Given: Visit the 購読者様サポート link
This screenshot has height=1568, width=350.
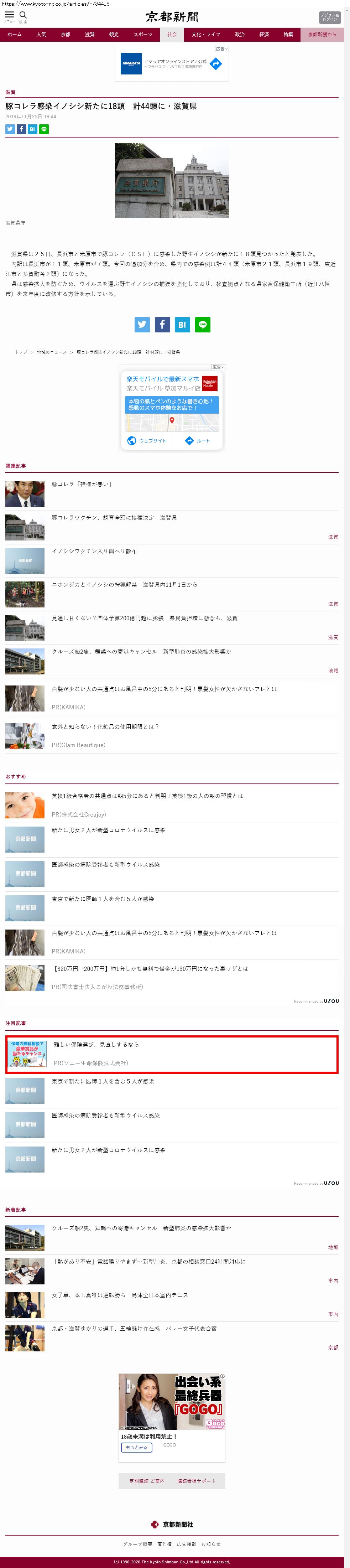Looking at the screenshot, I should click(x=196, y=1480).
